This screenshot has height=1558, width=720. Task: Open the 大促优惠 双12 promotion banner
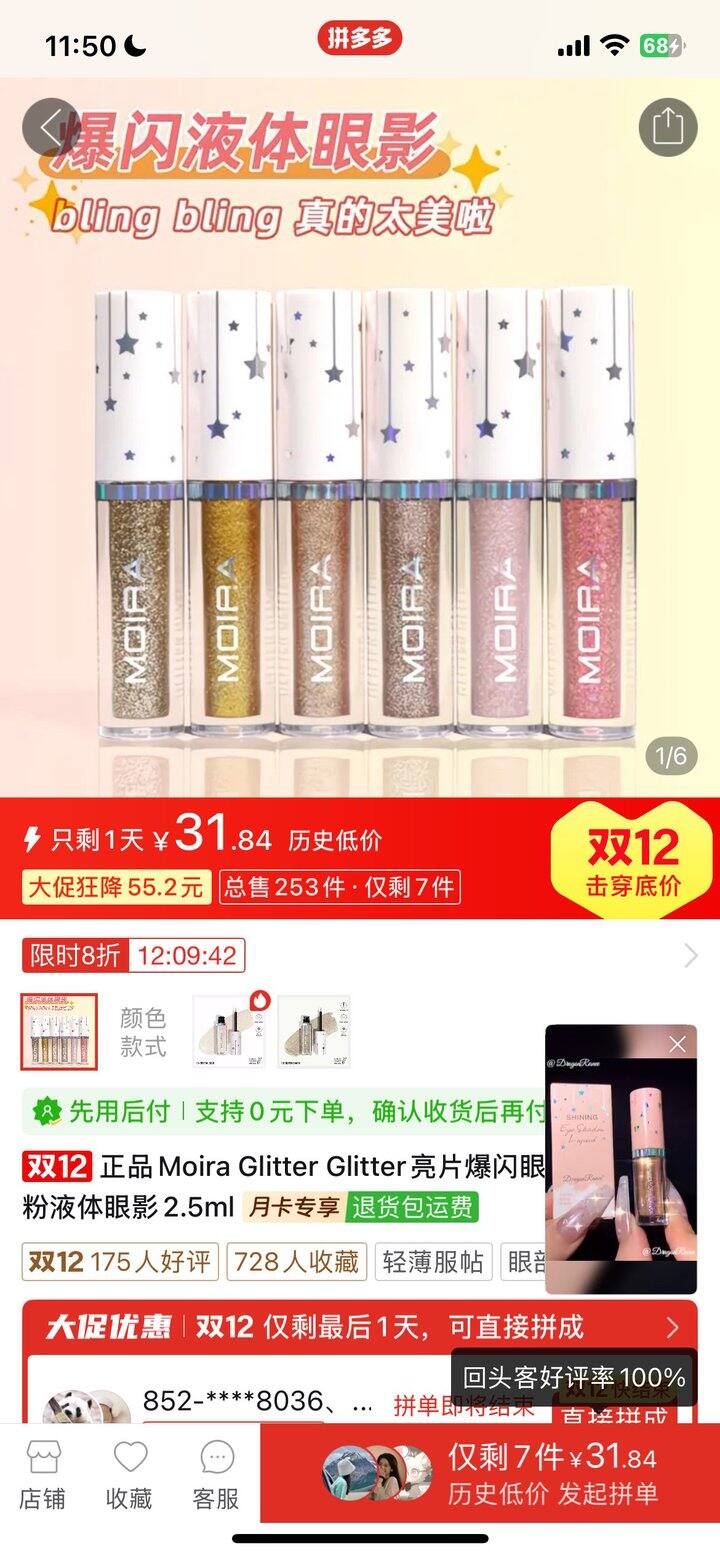360,1327
